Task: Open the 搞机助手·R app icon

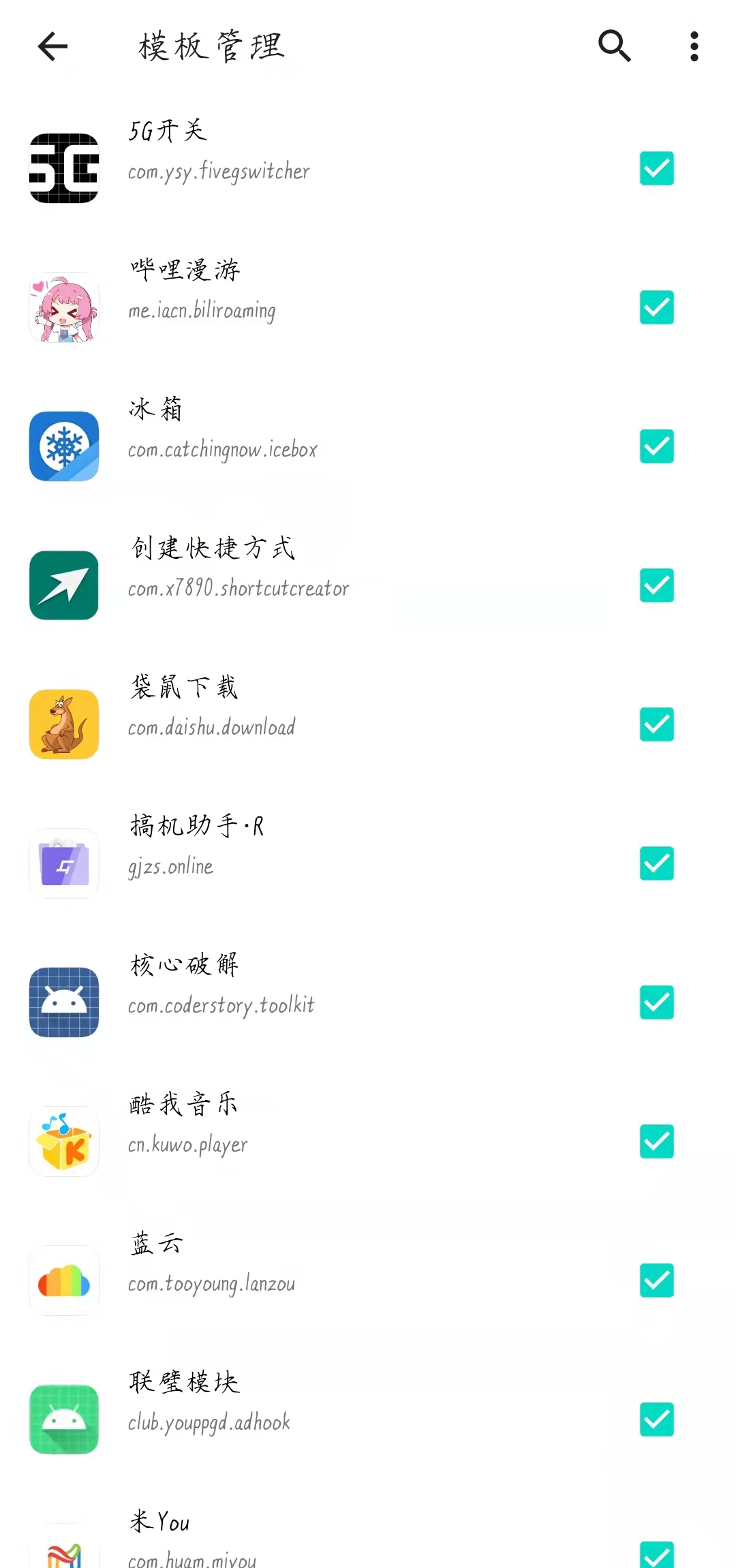Action: click(63, 863)
